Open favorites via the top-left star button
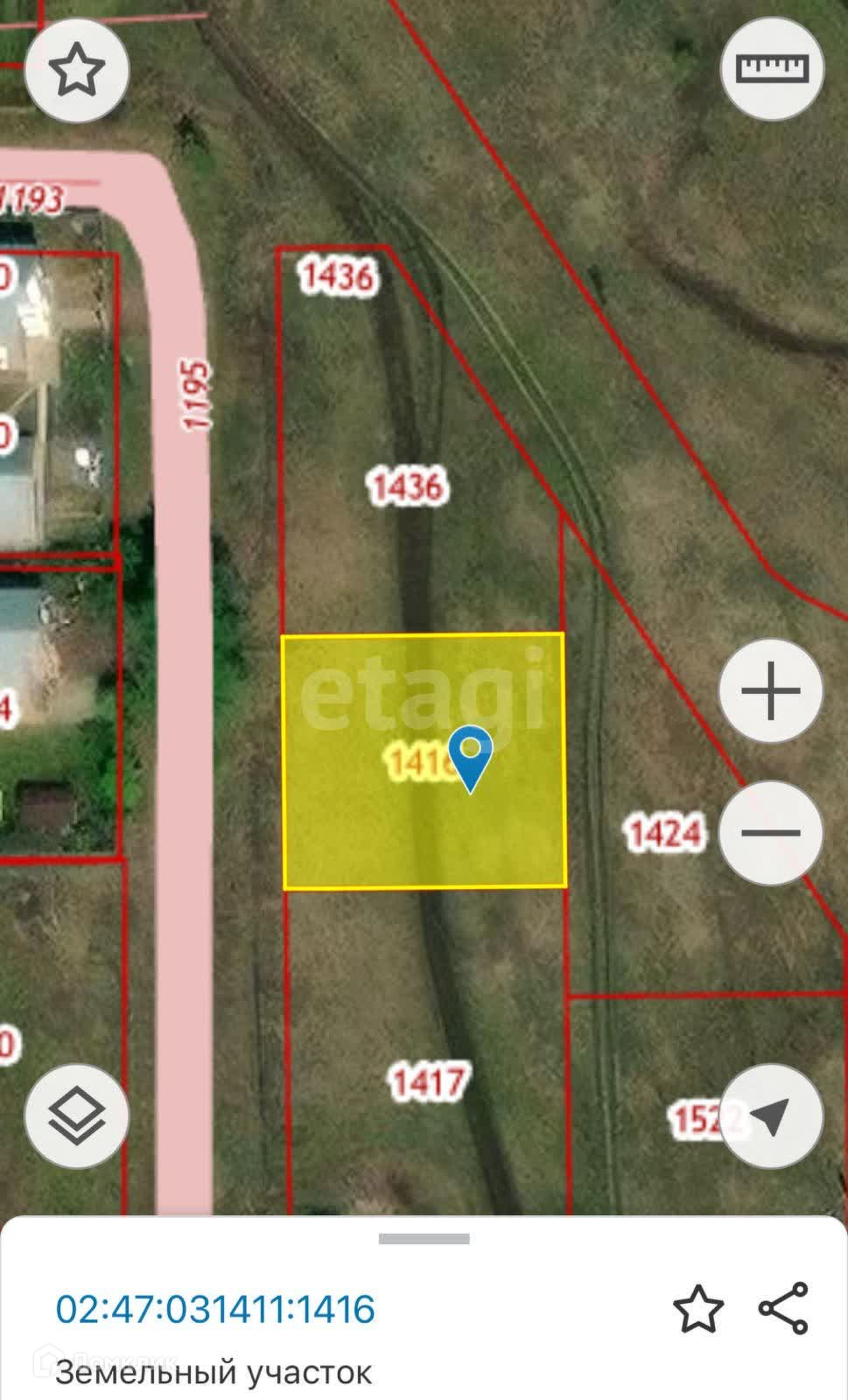Image resolution: width=848 pixels, height=1400 pixels. 77,69
